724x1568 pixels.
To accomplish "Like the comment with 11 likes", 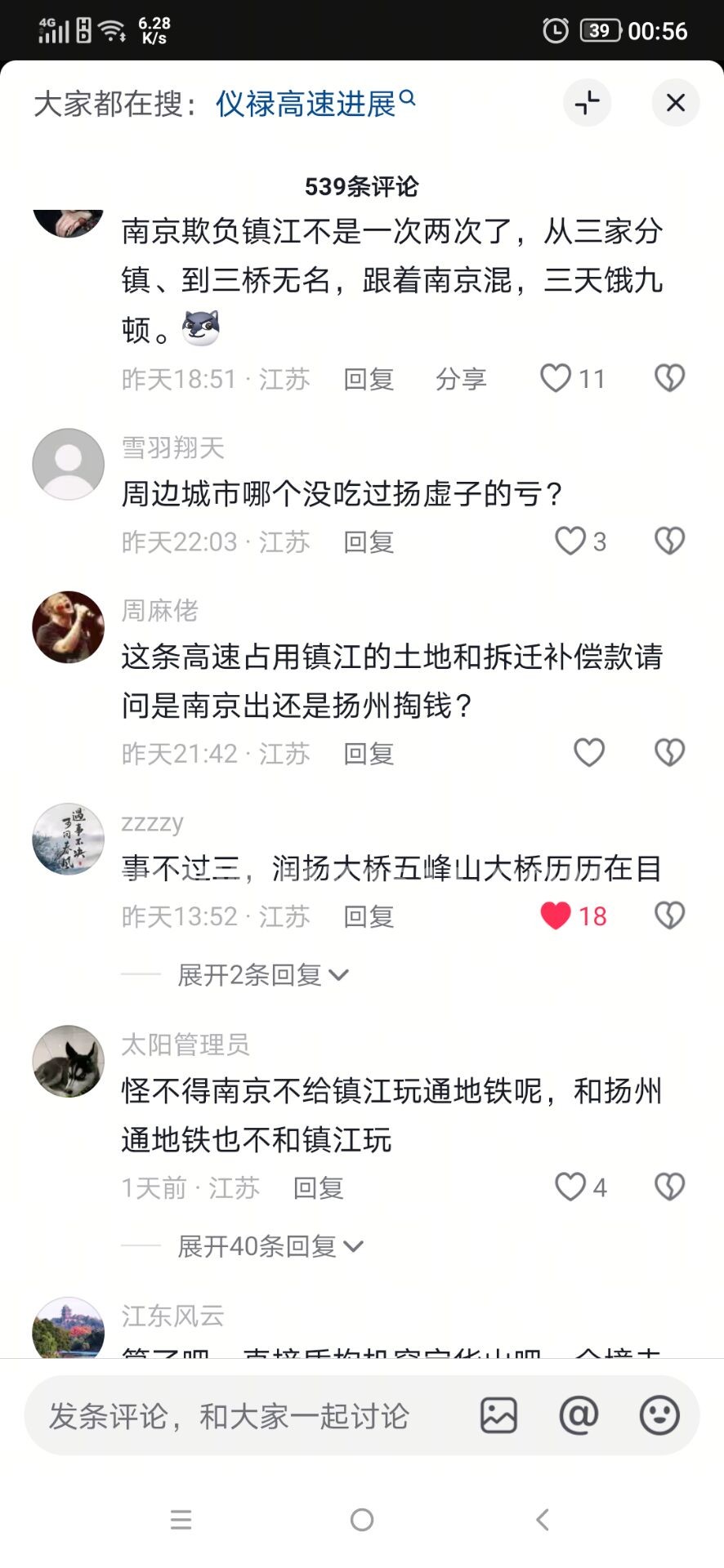I will 572,378.
